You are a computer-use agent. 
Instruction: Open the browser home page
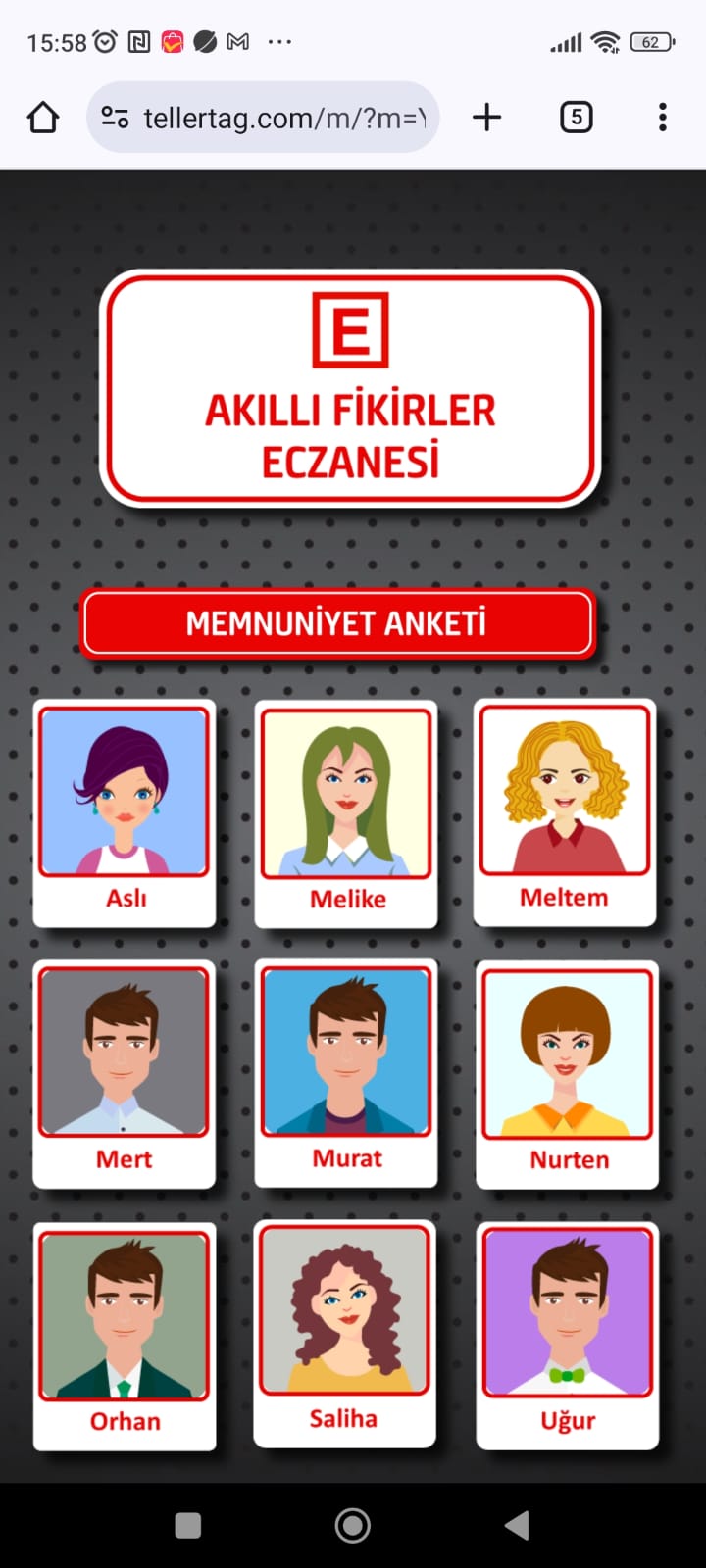coord(43,118)
